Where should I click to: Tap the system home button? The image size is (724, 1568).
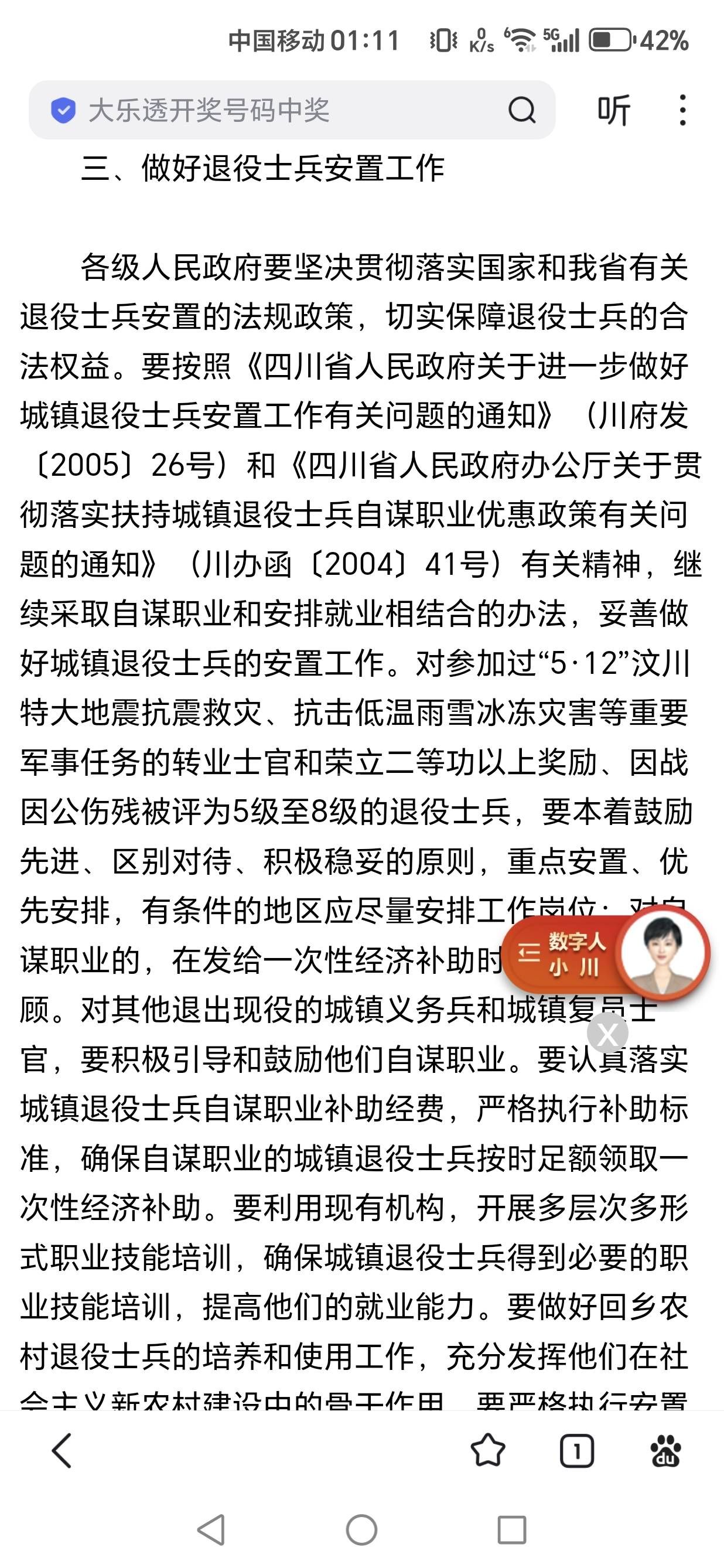click(361, 1530)
